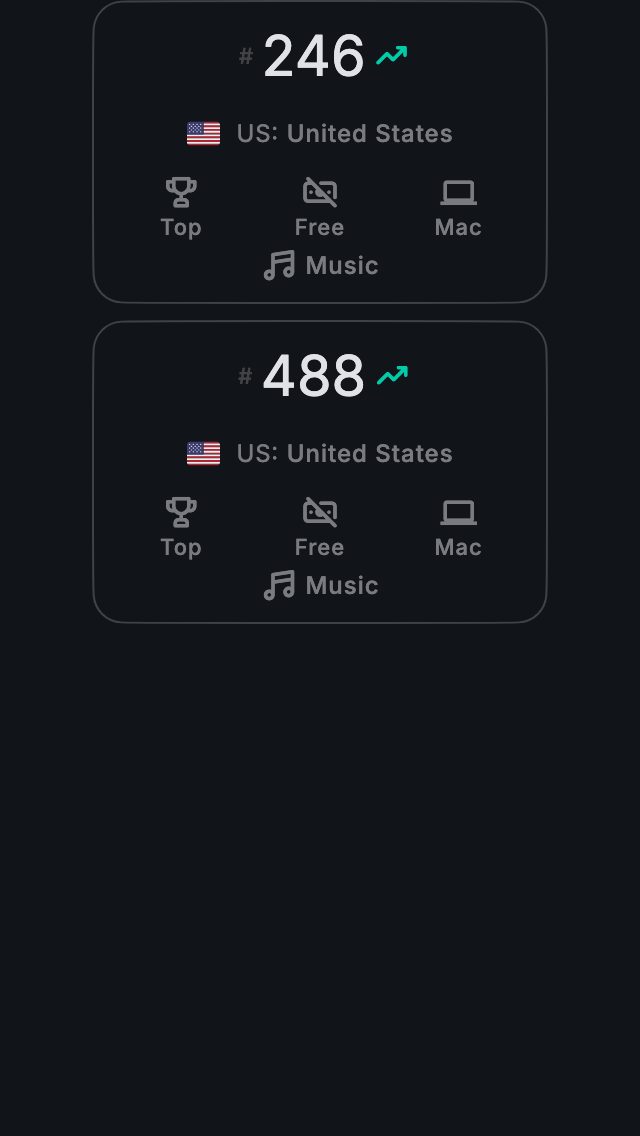Viewport: 640px width, 1136px height.
Task: Open the #488 US ranking card
Action: tap(320, 472)
